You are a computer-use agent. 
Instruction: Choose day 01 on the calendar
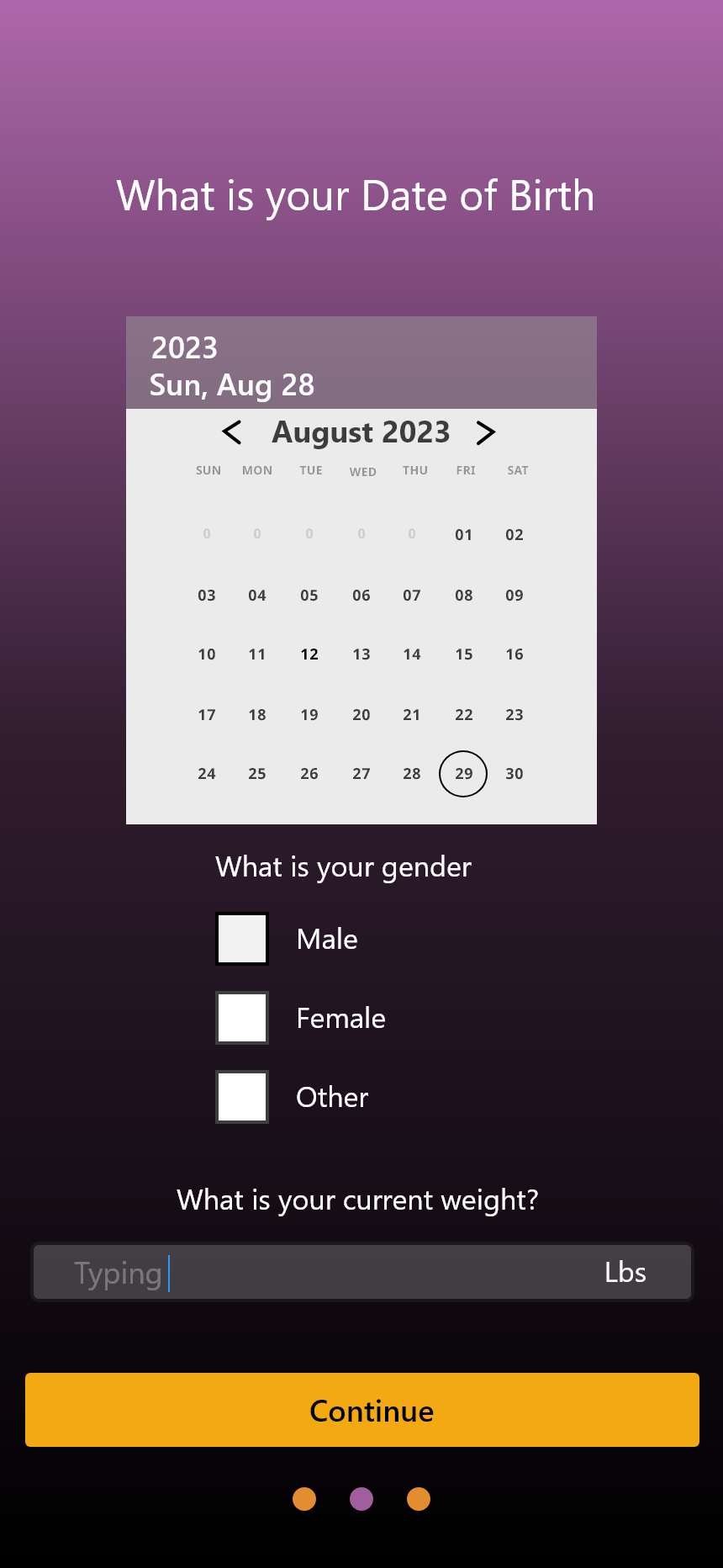[463, 535]
